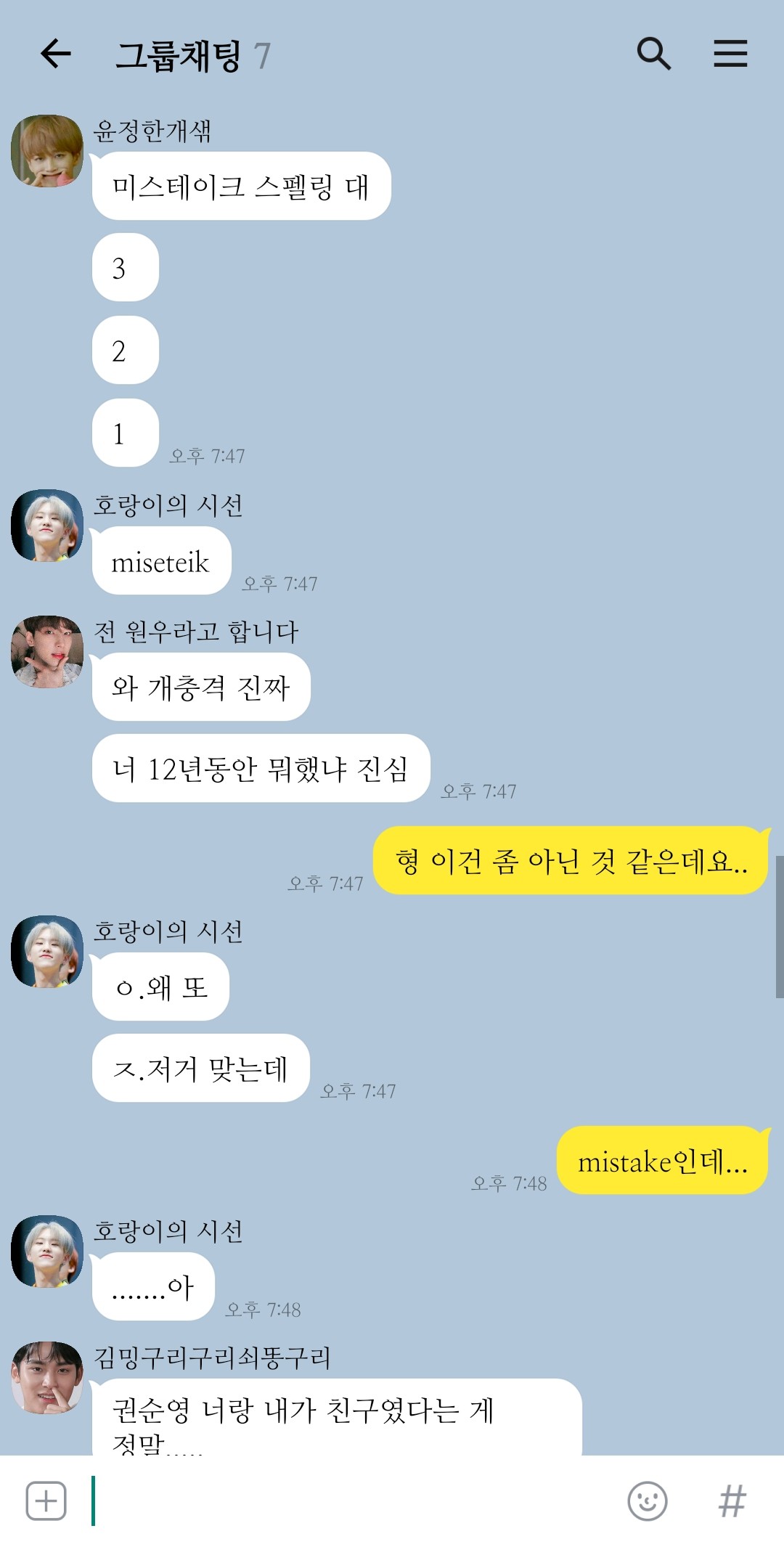Search within the group chat
The image size is (784, 1547).
tap(653, 54)
